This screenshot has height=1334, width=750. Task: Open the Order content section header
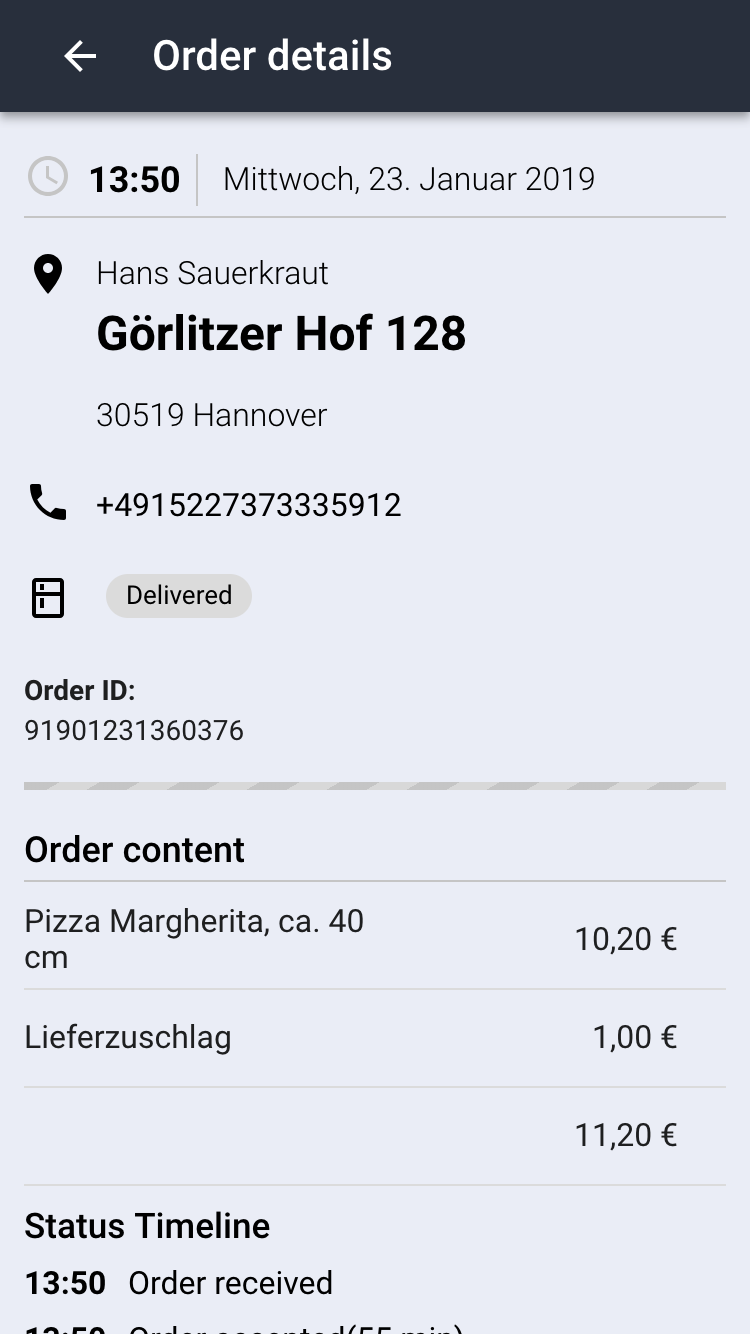click(x=134, y=849)
